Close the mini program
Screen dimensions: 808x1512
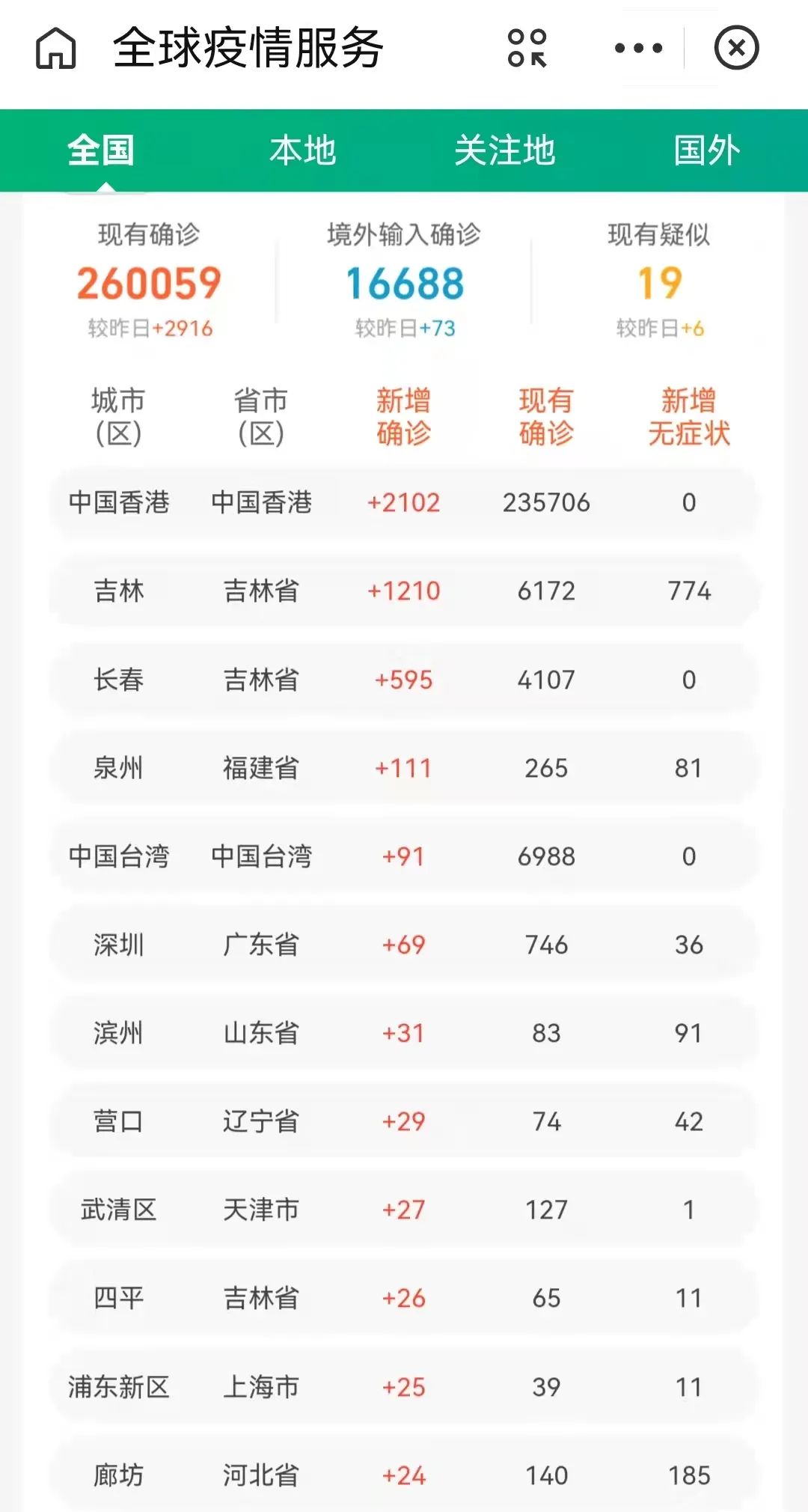(736, 49)
